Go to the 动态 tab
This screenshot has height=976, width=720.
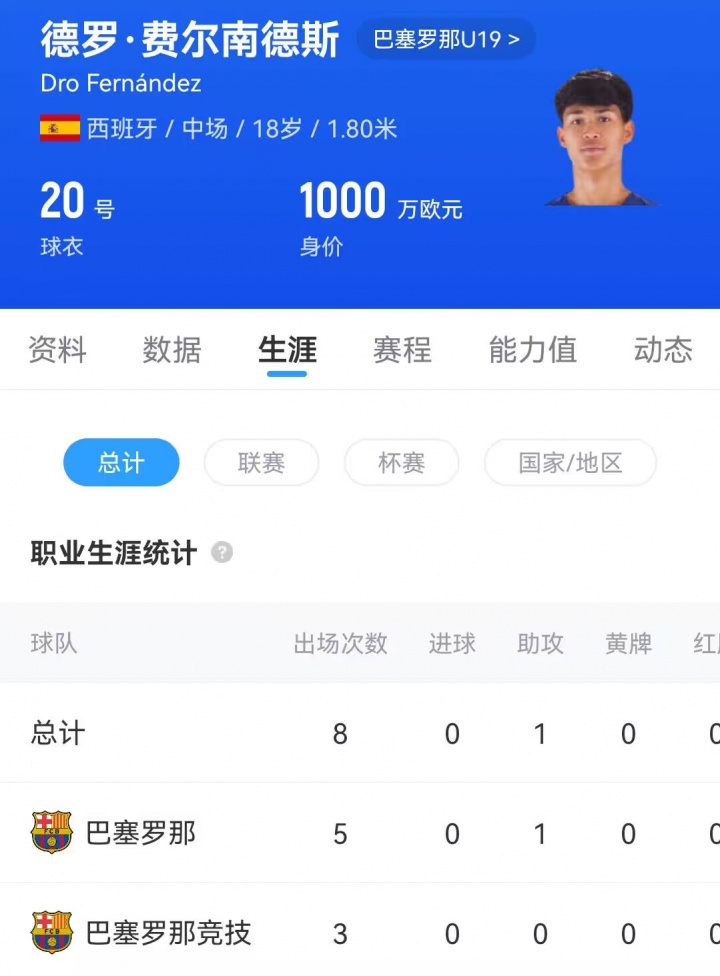[x=663, y=350]
